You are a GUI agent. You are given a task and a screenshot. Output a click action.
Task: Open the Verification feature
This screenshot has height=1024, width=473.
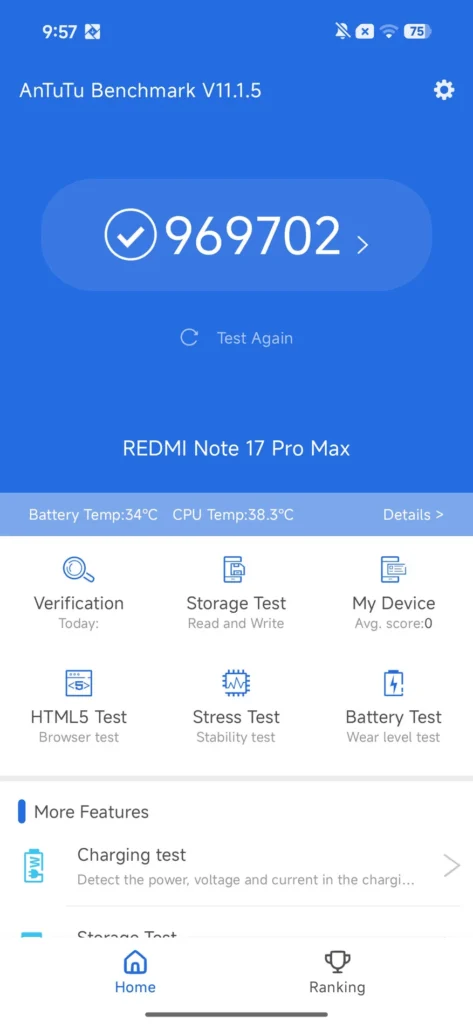(79, 592)
